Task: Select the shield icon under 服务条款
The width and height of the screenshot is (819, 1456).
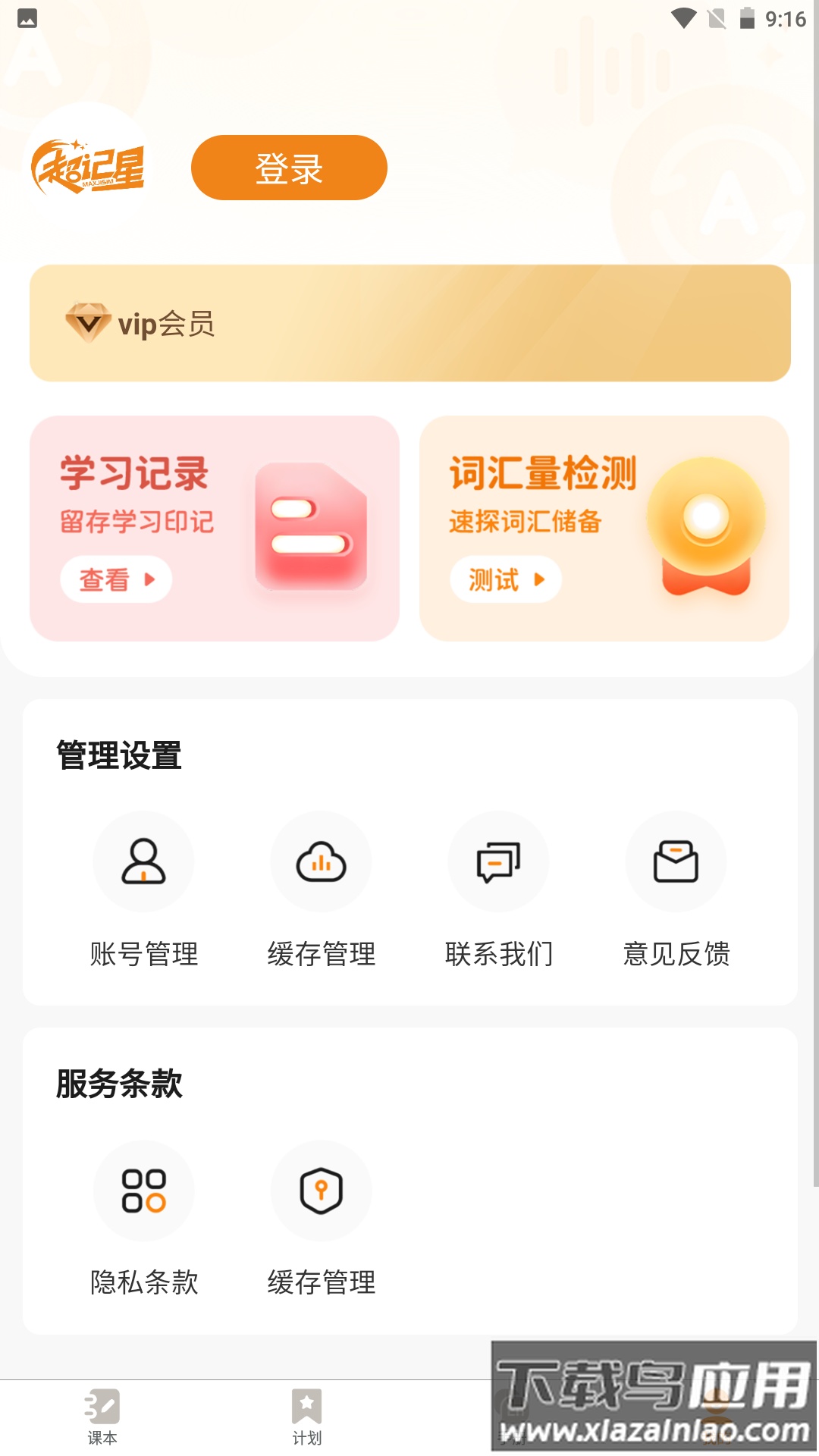Action: [321, 1191]
